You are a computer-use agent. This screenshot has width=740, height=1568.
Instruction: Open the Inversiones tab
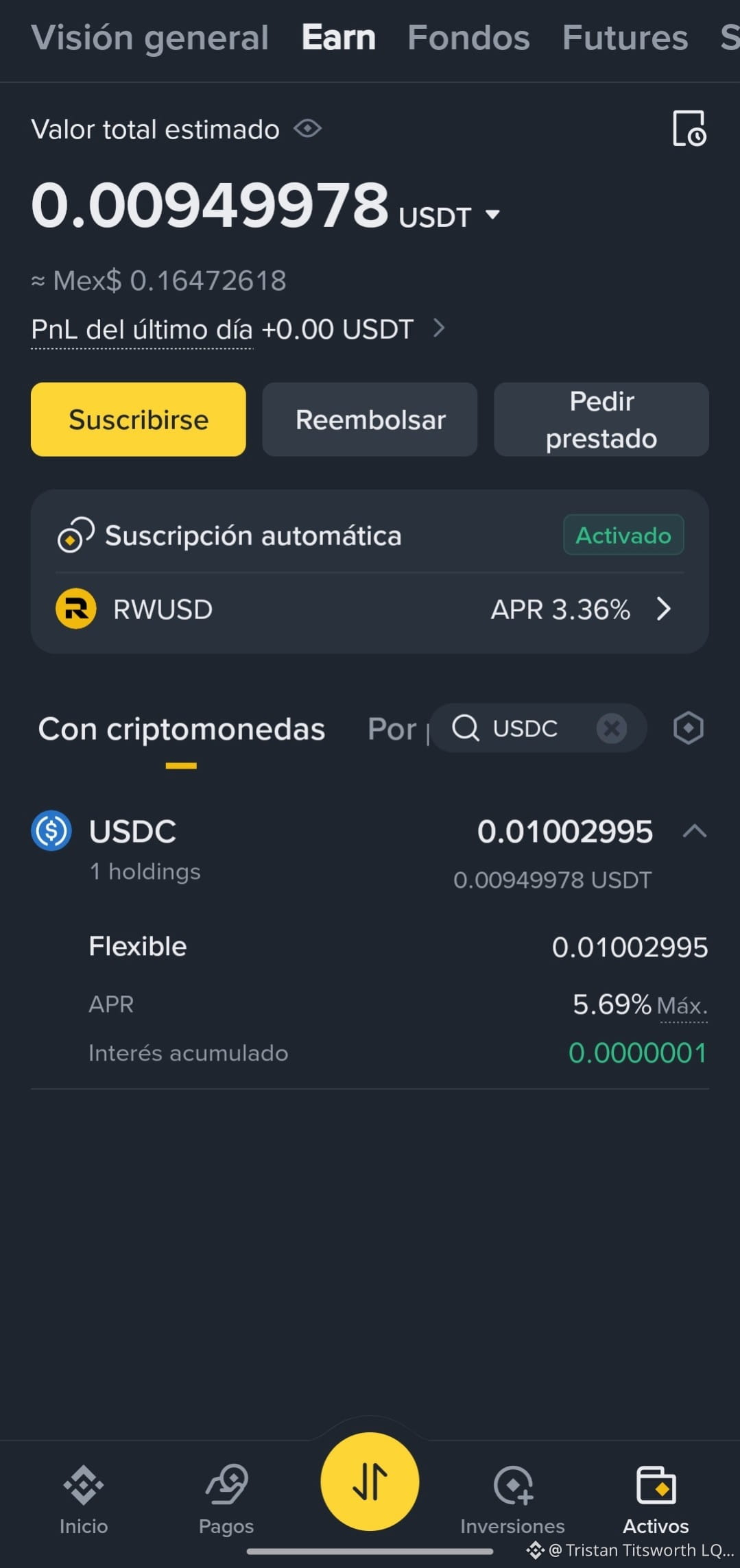pos(512,1501)
